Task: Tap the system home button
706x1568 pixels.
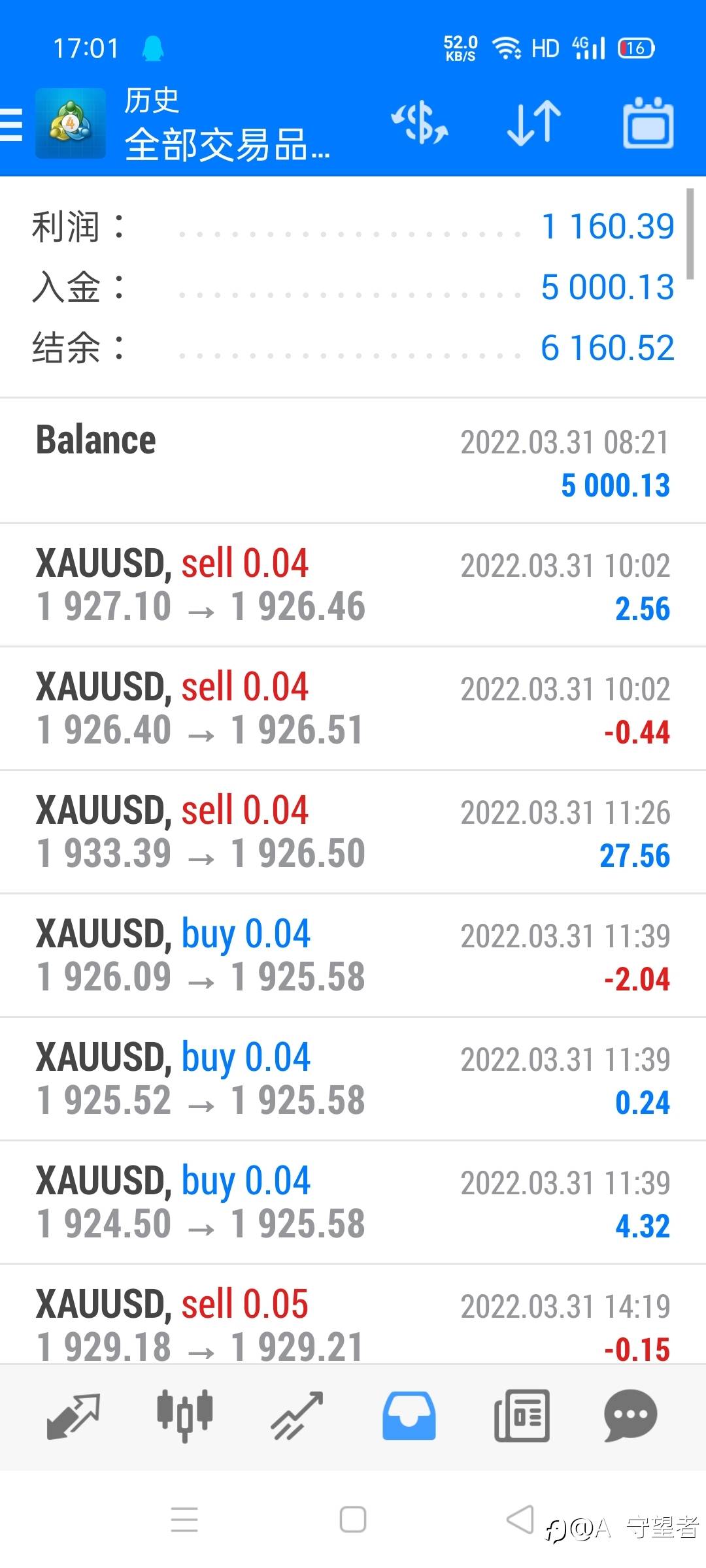Action: (x=353, y=1520)
